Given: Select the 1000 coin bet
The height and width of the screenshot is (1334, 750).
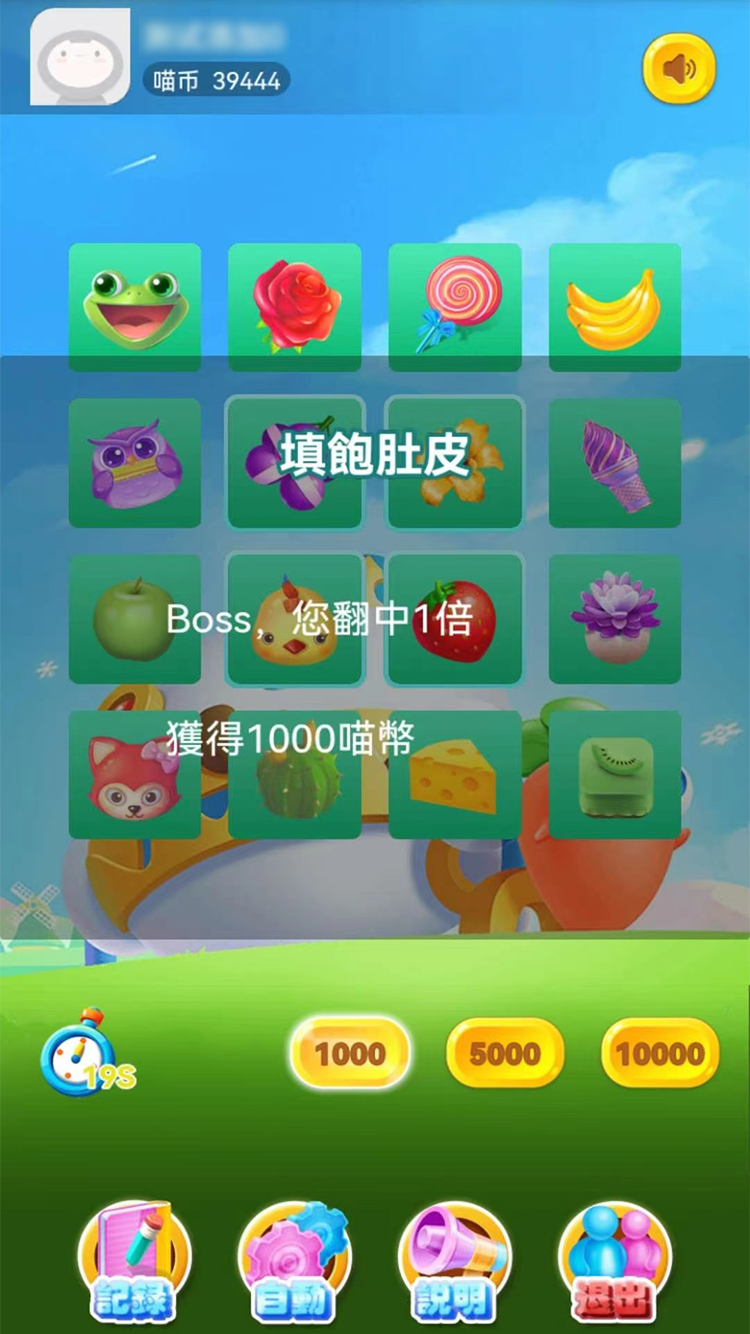Looking at the screenshot, I should (x=350, y=1053).
